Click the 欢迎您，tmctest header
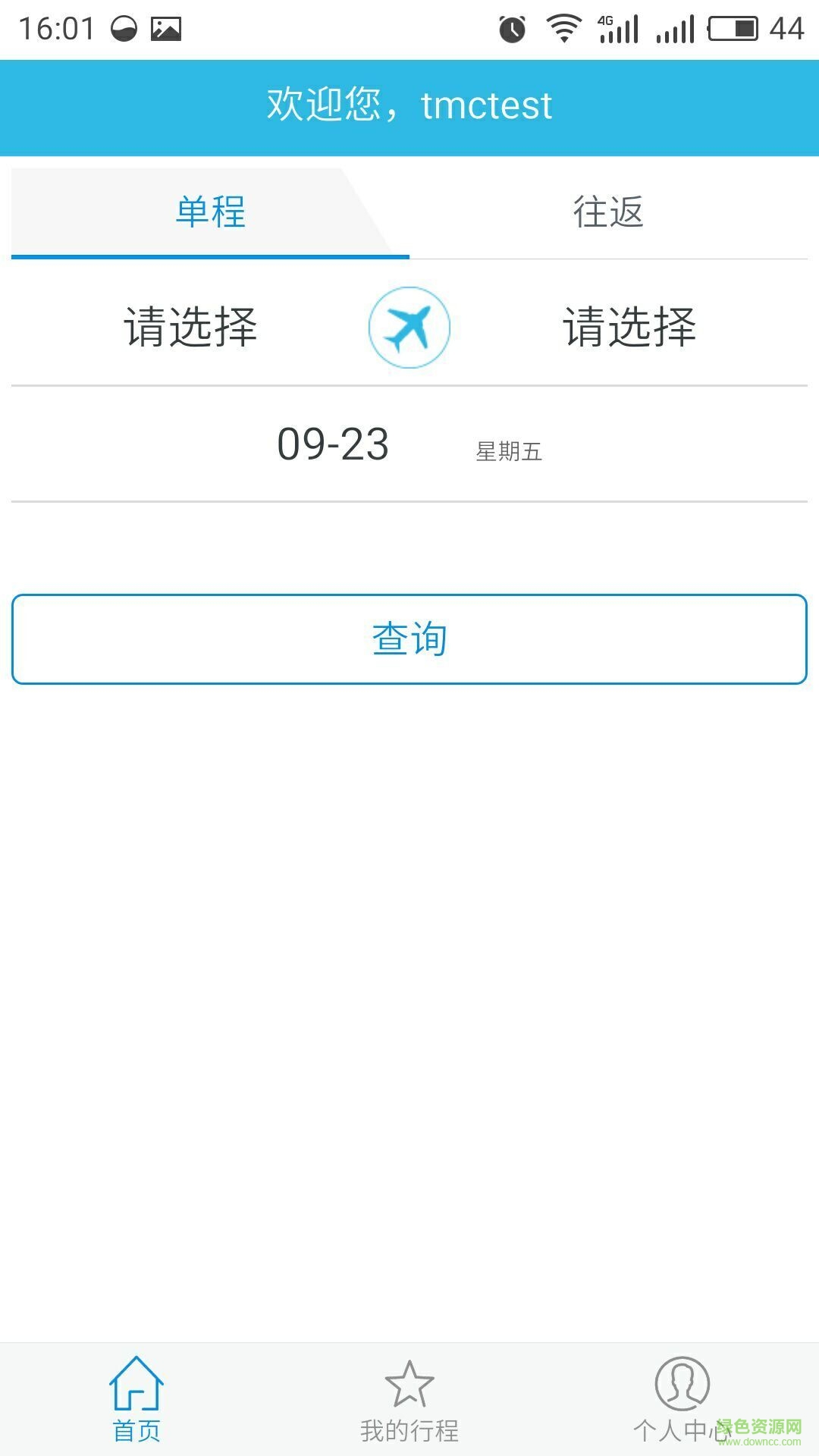819x1456 pixels. (x=409, y=106)
